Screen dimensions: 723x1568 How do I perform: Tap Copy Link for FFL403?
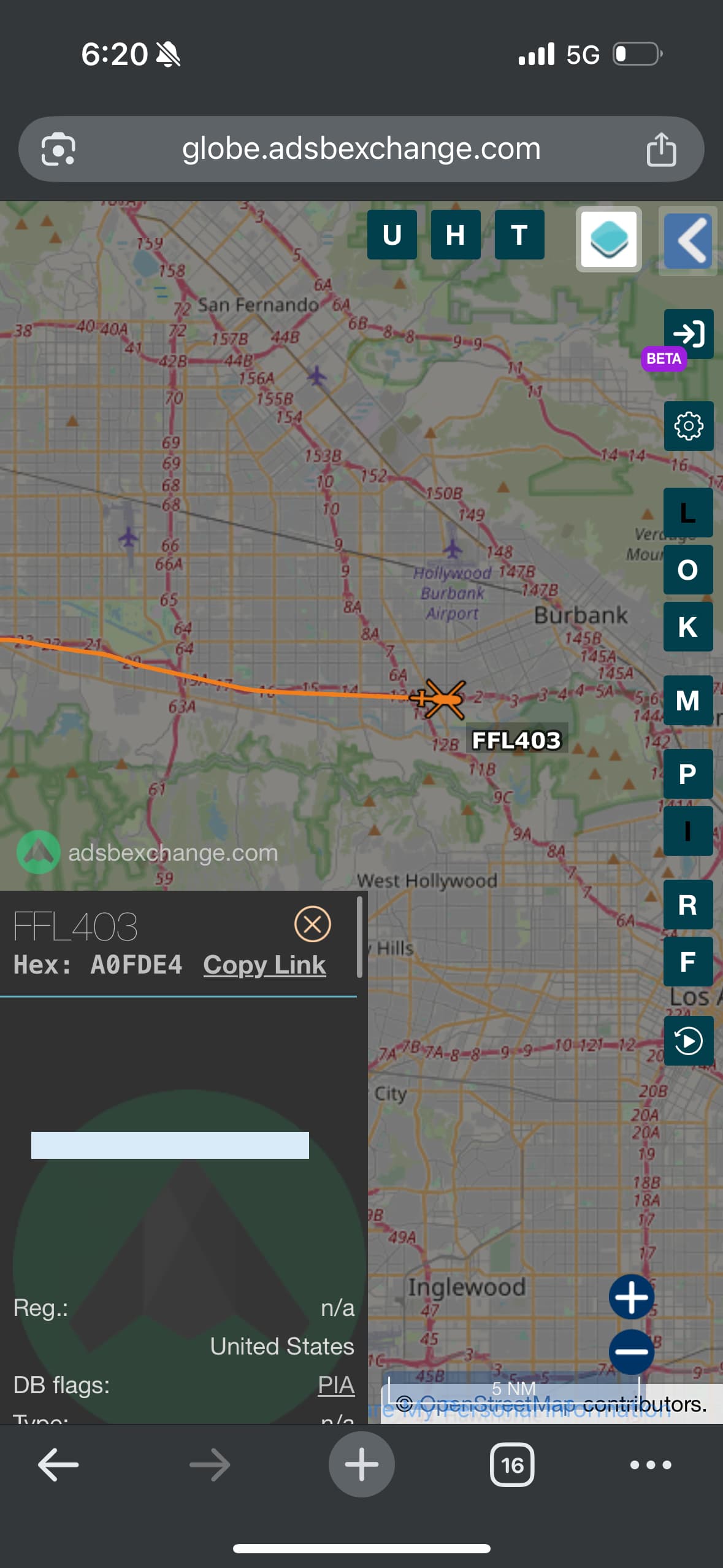coord(264,965)
